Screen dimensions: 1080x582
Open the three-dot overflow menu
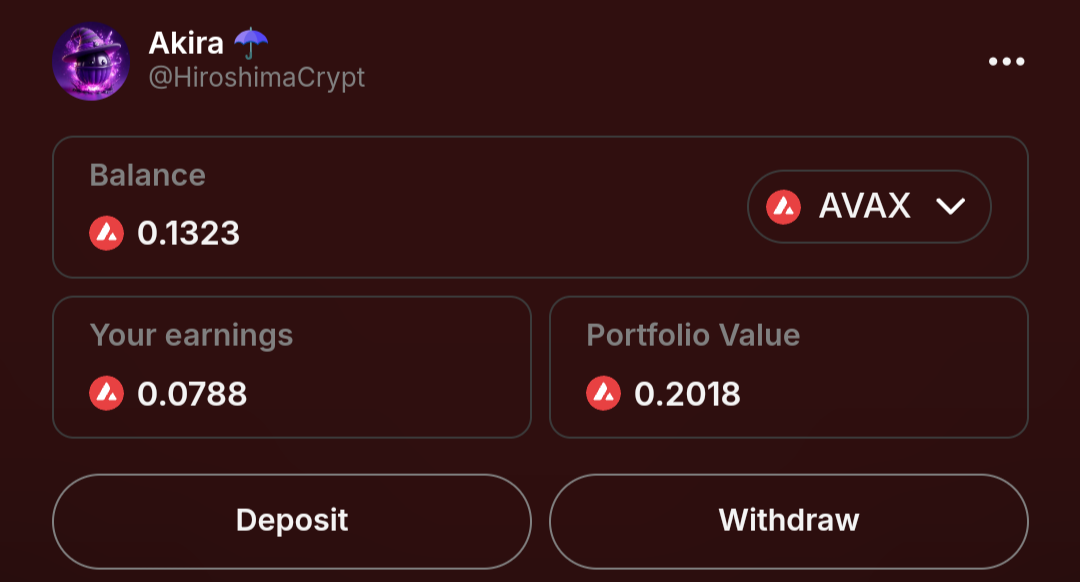pos(1006,62)
